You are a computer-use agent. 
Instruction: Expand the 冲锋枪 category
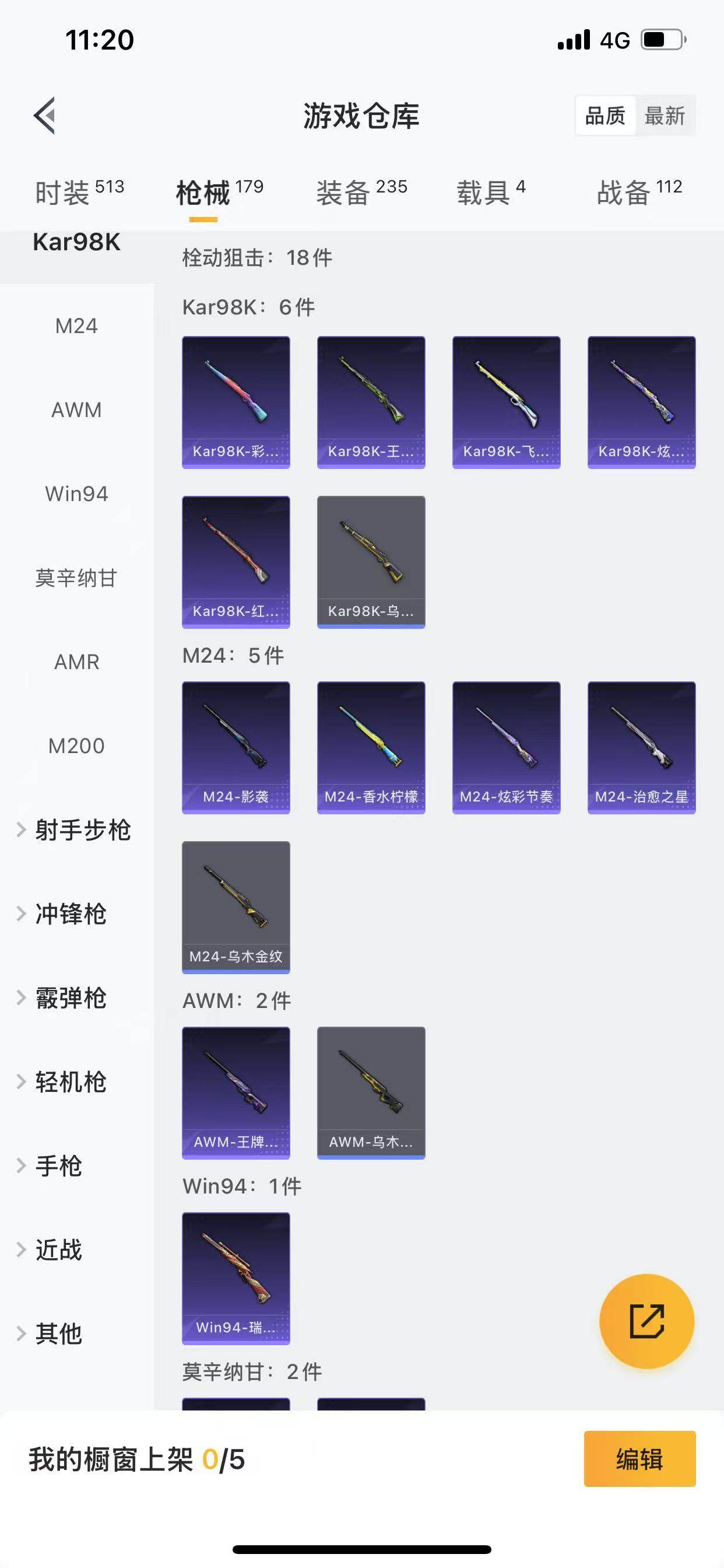point(72,914)
